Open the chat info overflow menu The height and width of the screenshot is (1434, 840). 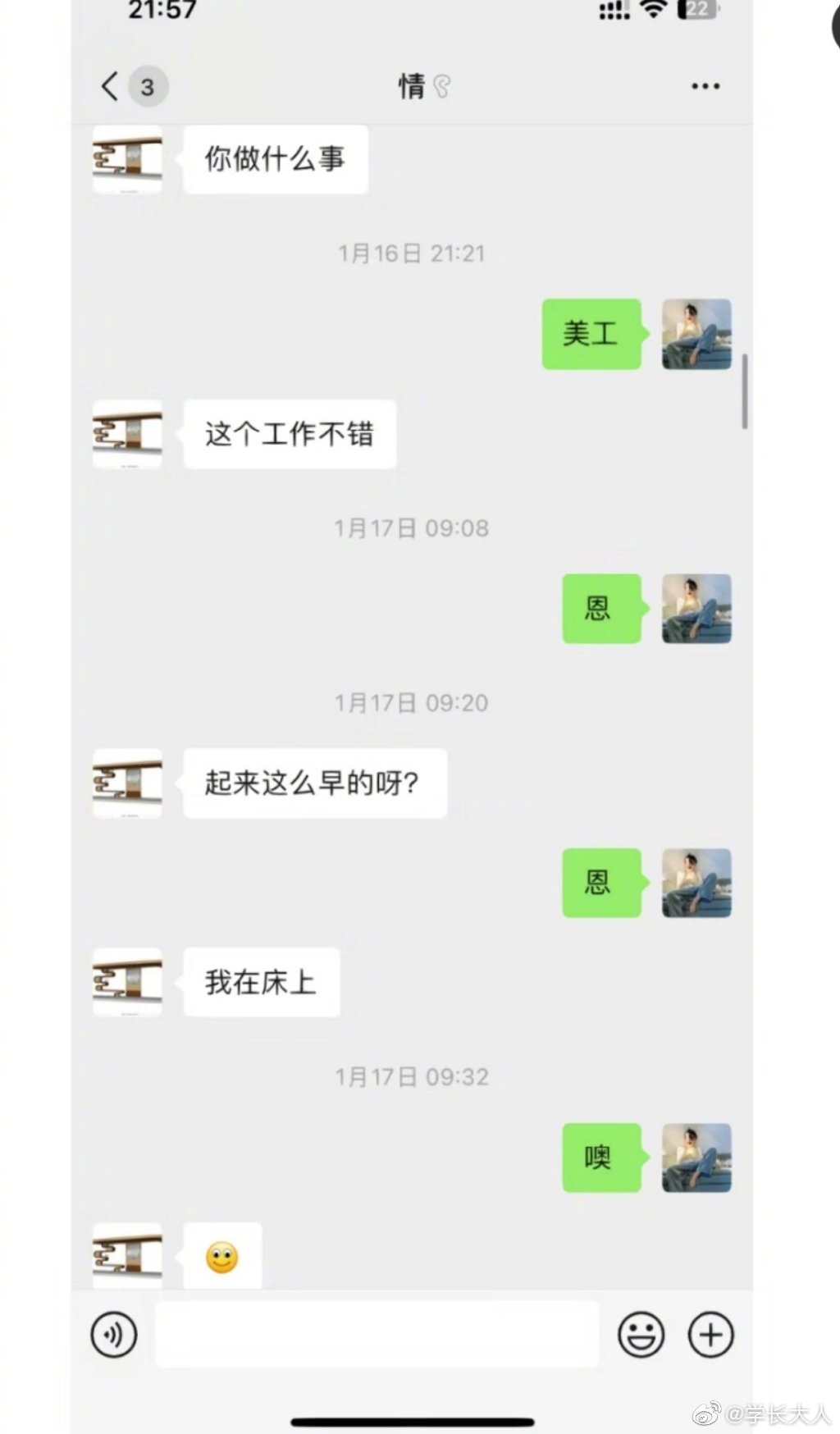pos(705,86)
